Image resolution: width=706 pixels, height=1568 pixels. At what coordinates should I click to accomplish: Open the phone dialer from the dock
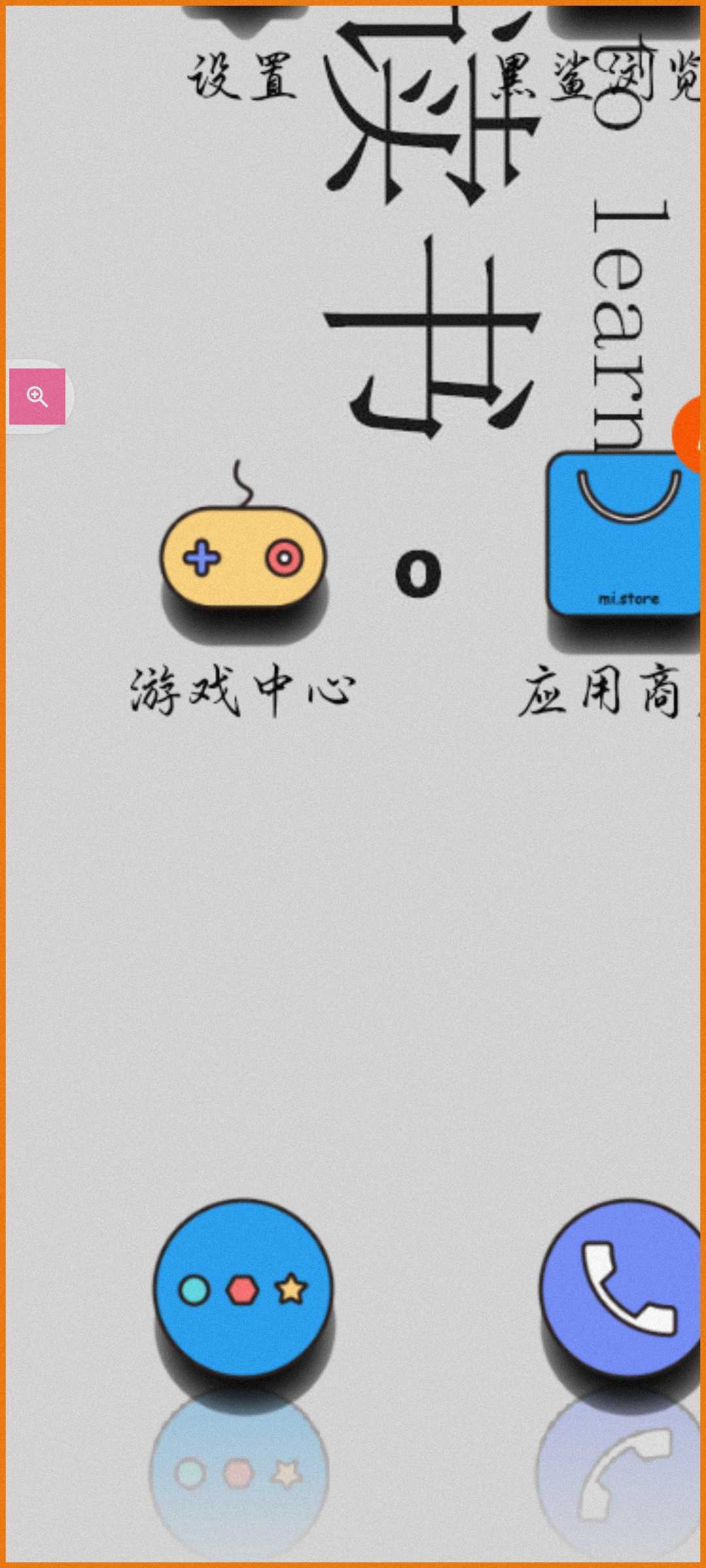(x=622, y=1289)
